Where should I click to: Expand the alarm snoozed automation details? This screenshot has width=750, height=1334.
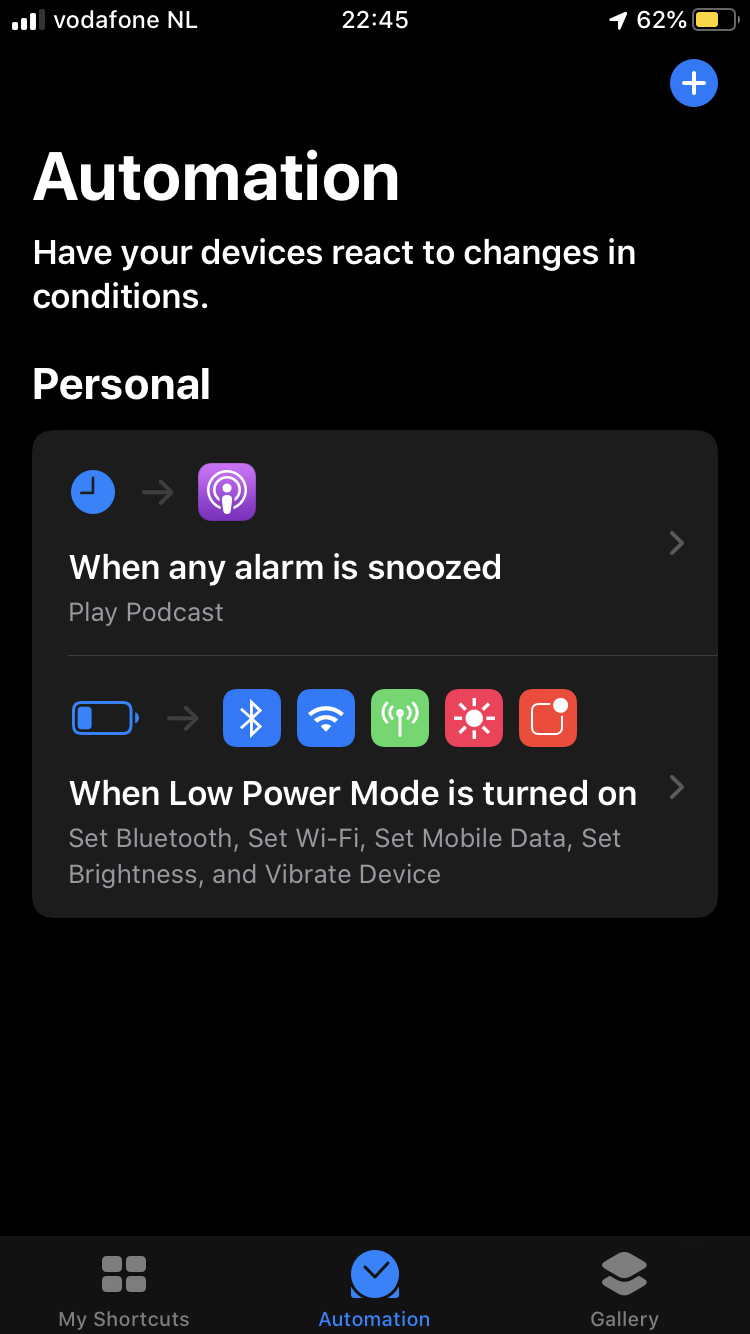(x=676, y=543)
